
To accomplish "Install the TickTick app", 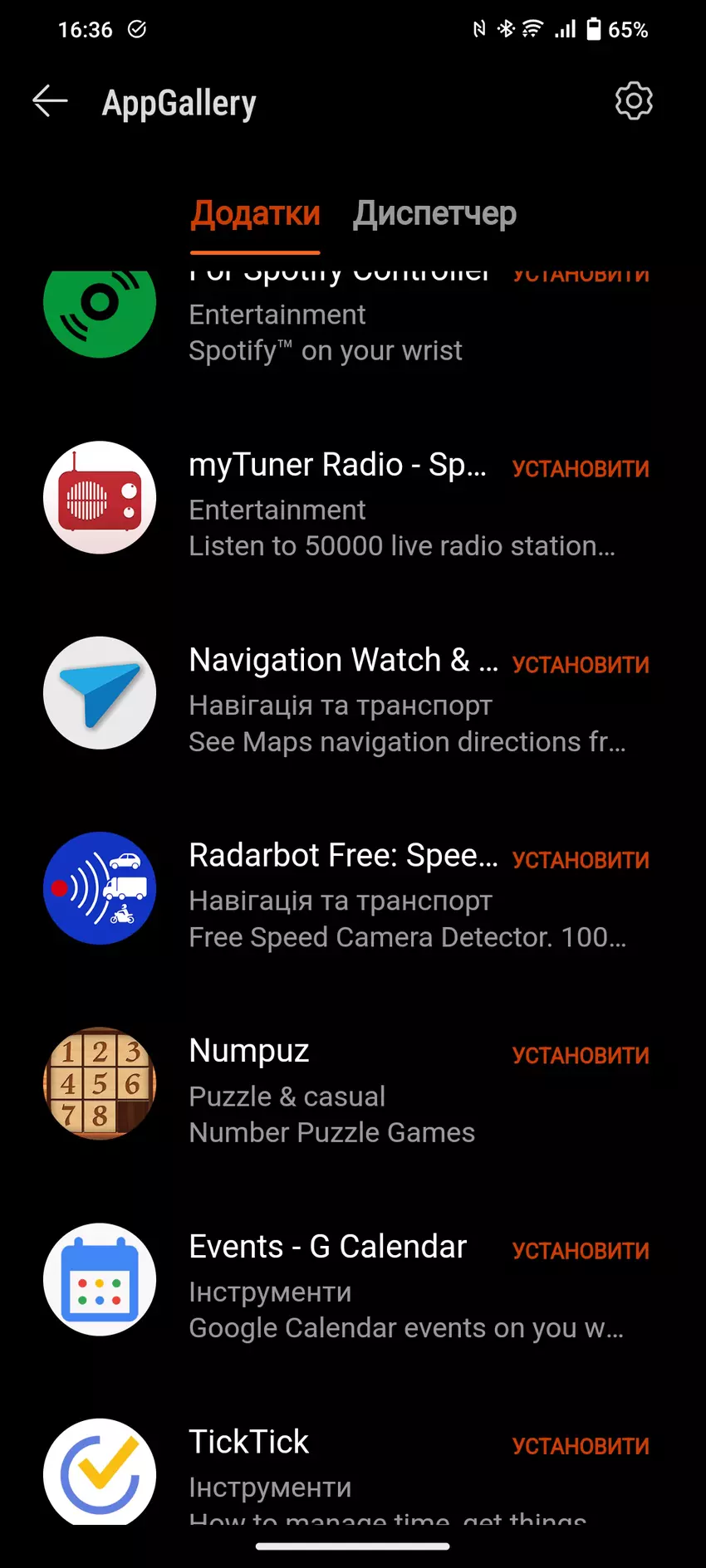I will pyautogui.click(x=581, y=1446).
